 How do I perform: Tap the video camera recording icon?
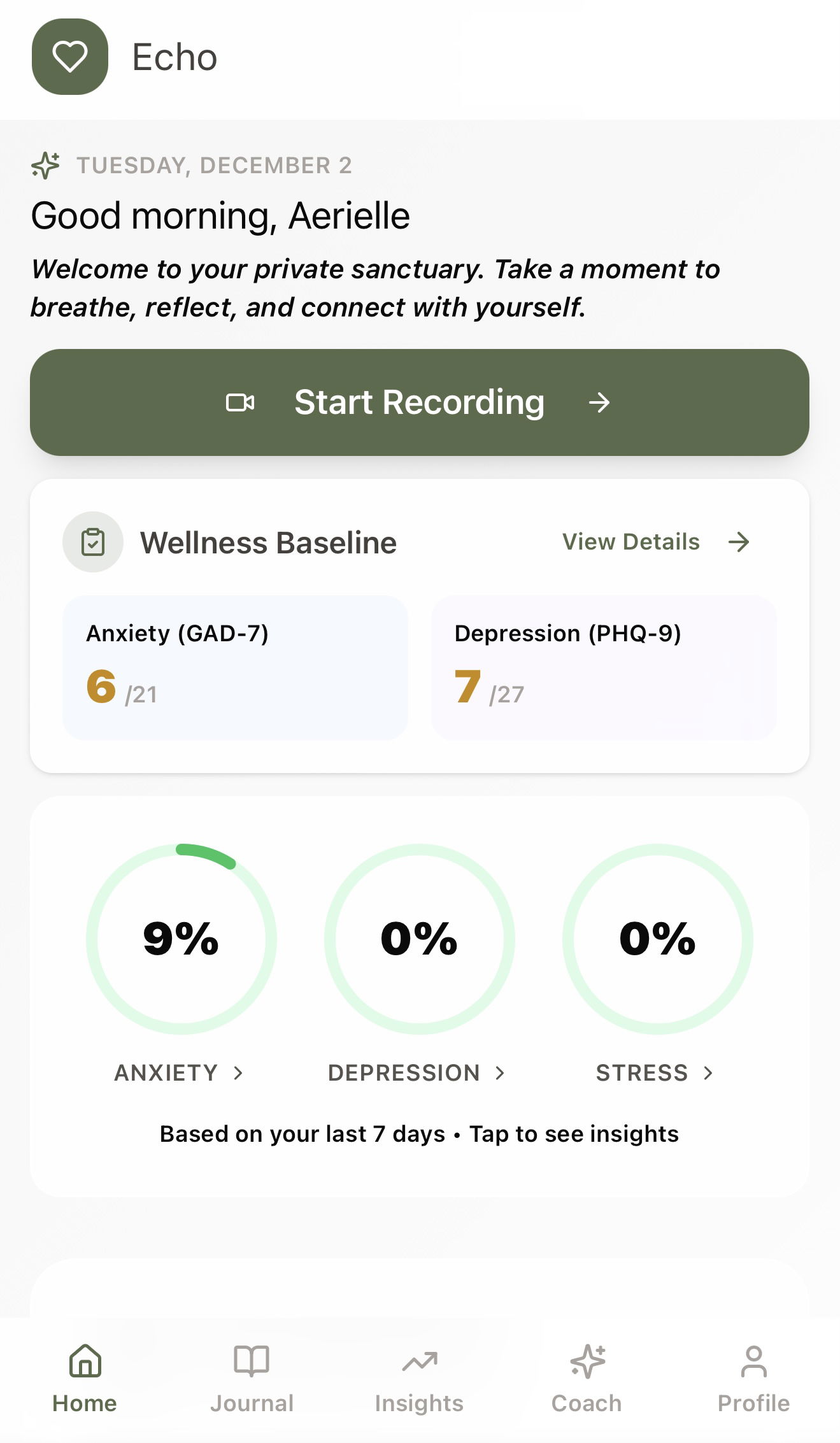point(241,402)
